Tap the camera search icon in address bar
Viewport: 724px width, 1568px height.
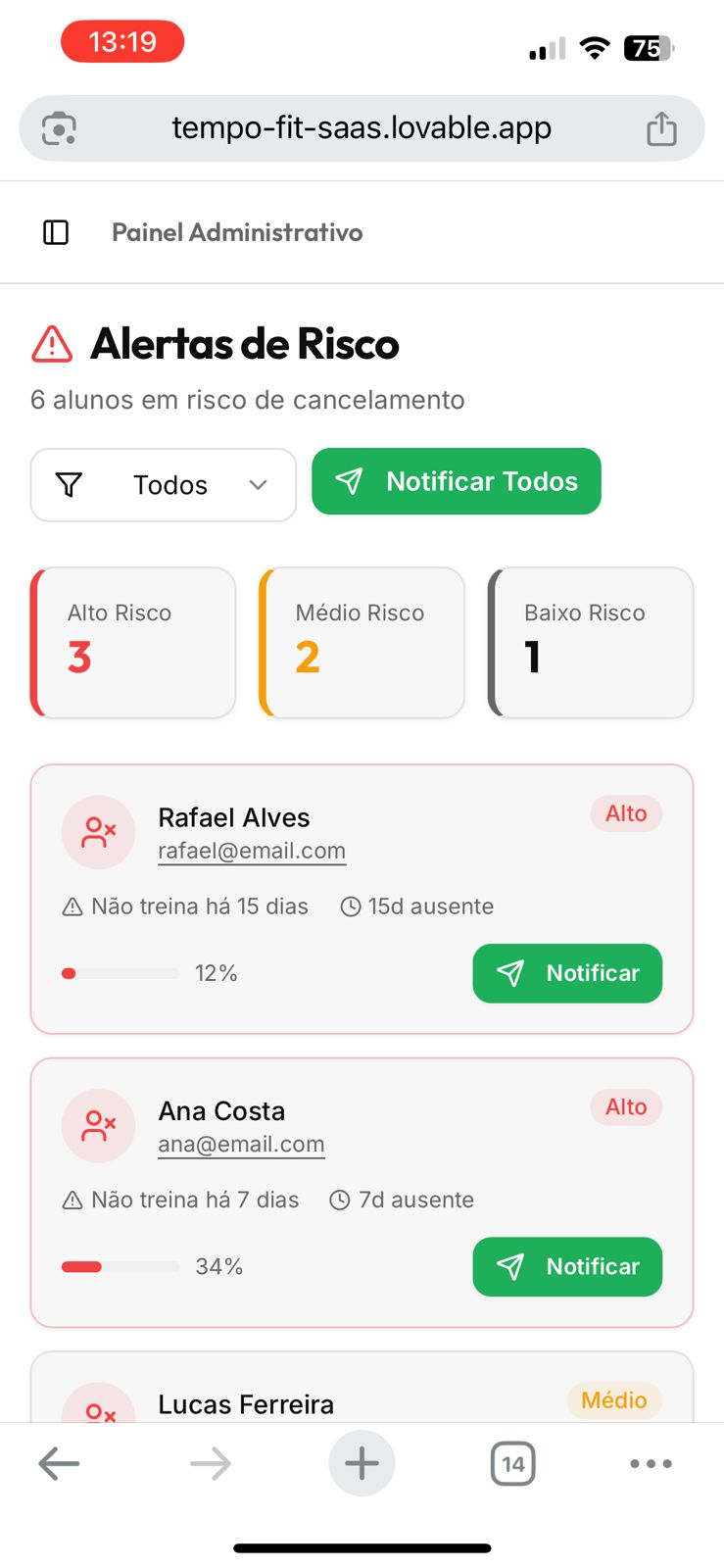coord(60,128)
